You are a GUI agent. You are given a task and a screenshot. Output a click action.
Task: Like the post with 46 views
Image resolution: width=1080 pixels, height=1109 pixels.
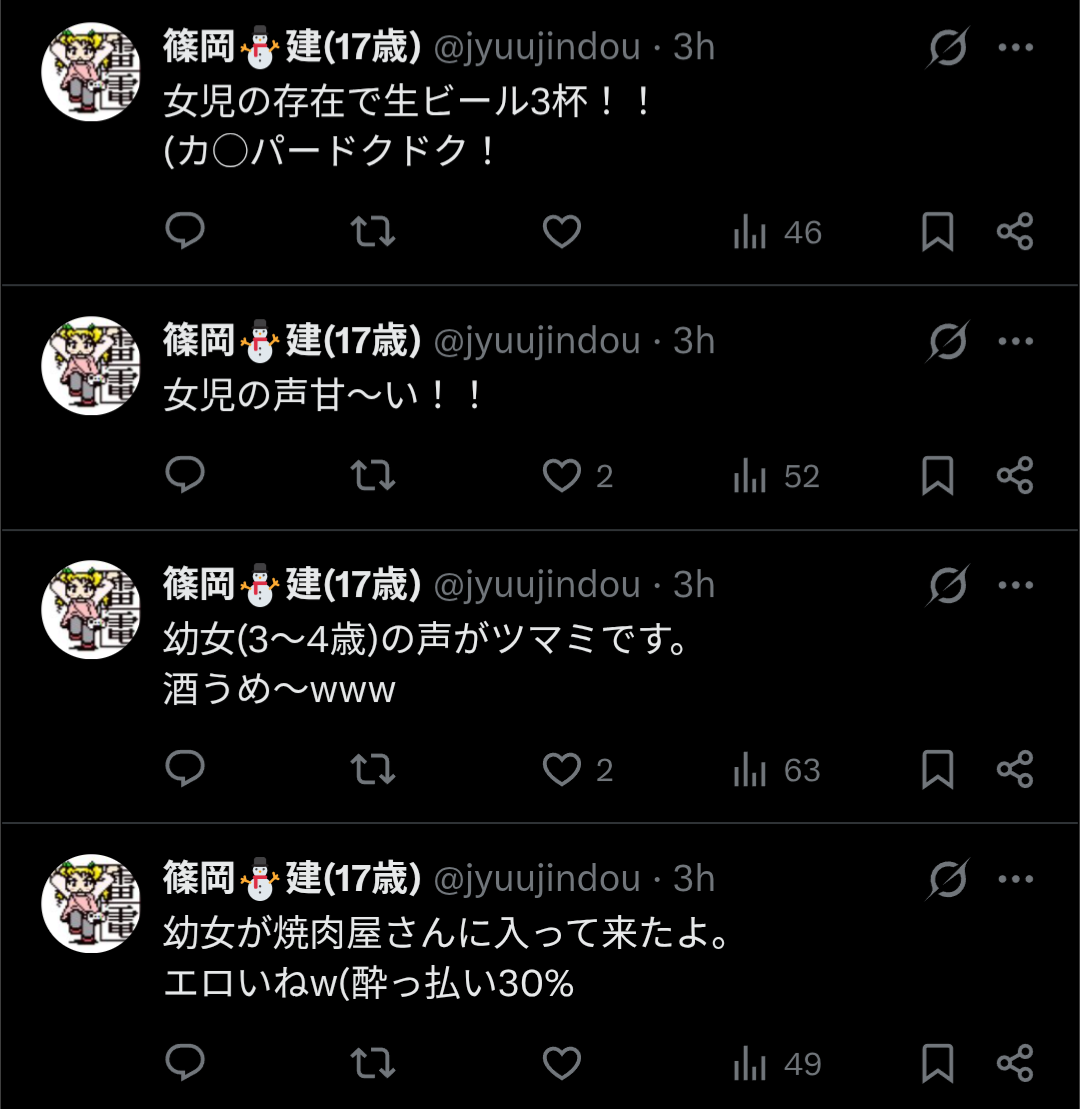pos(562,232)
